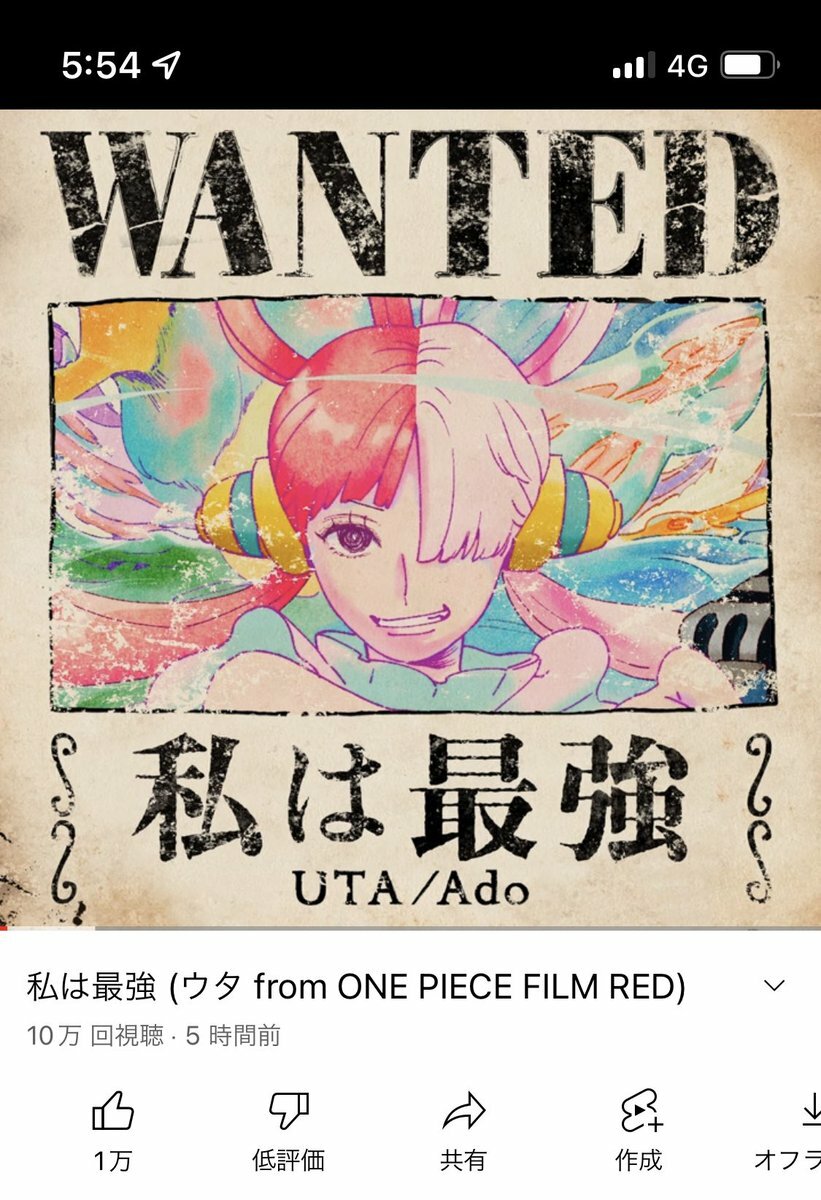Download the video for offline viewing
The image size is (821, 1200).
[805, 1112]
